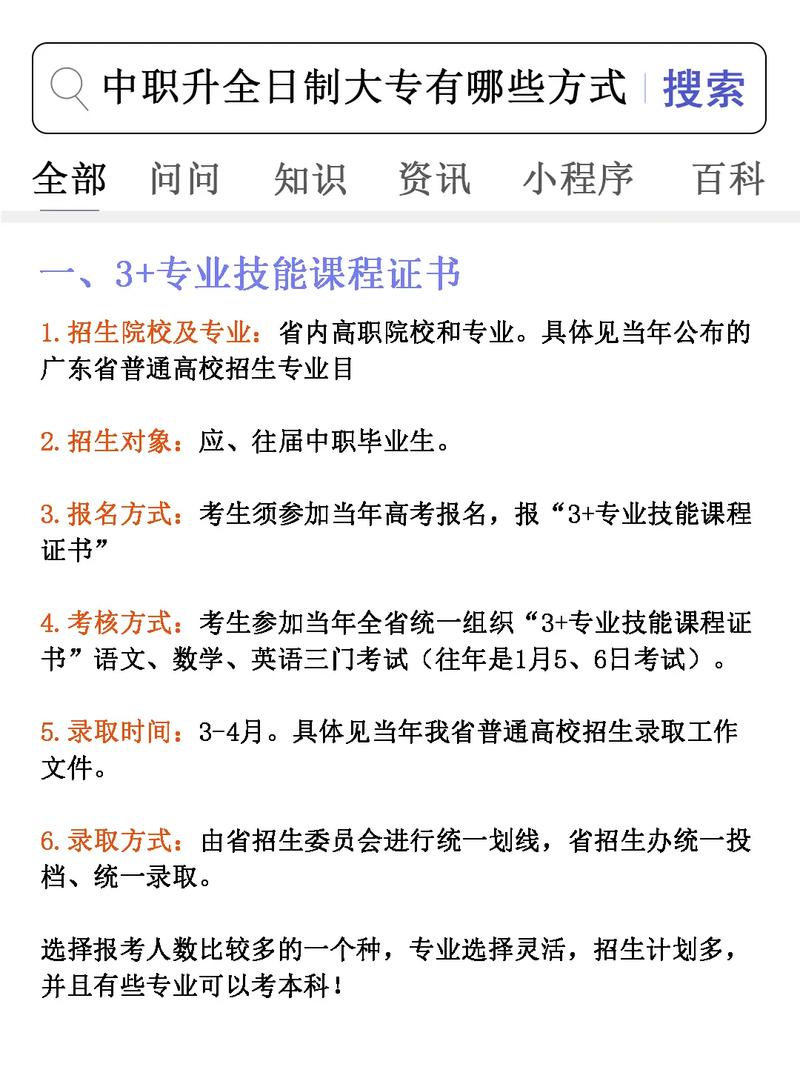Select the 小程序 tab

(x=579, y=180)
